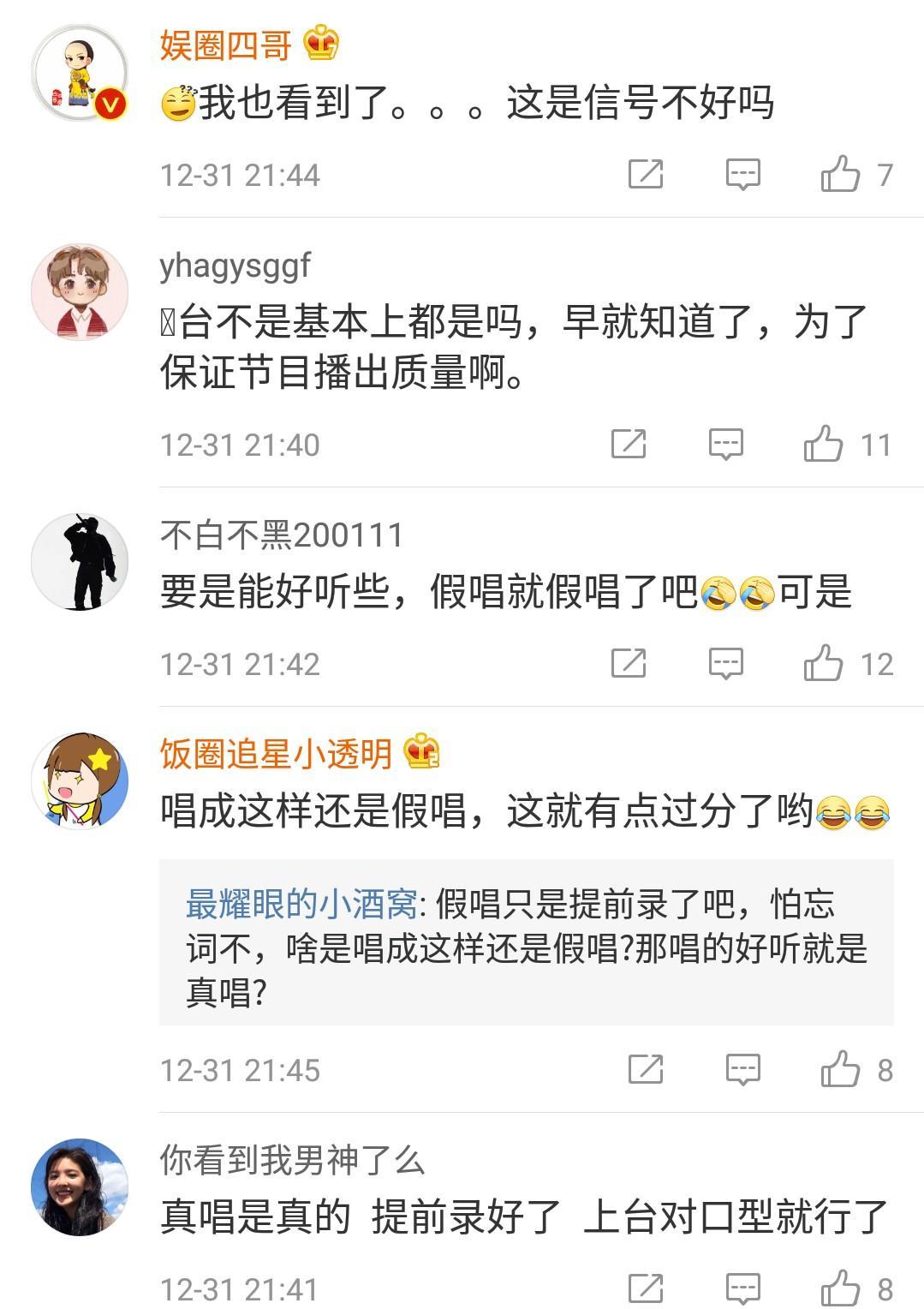Reply to 娱圈四哥's comment
Image resolution: width=924 pixels, height=1309 pixels.
click(742, 175)
